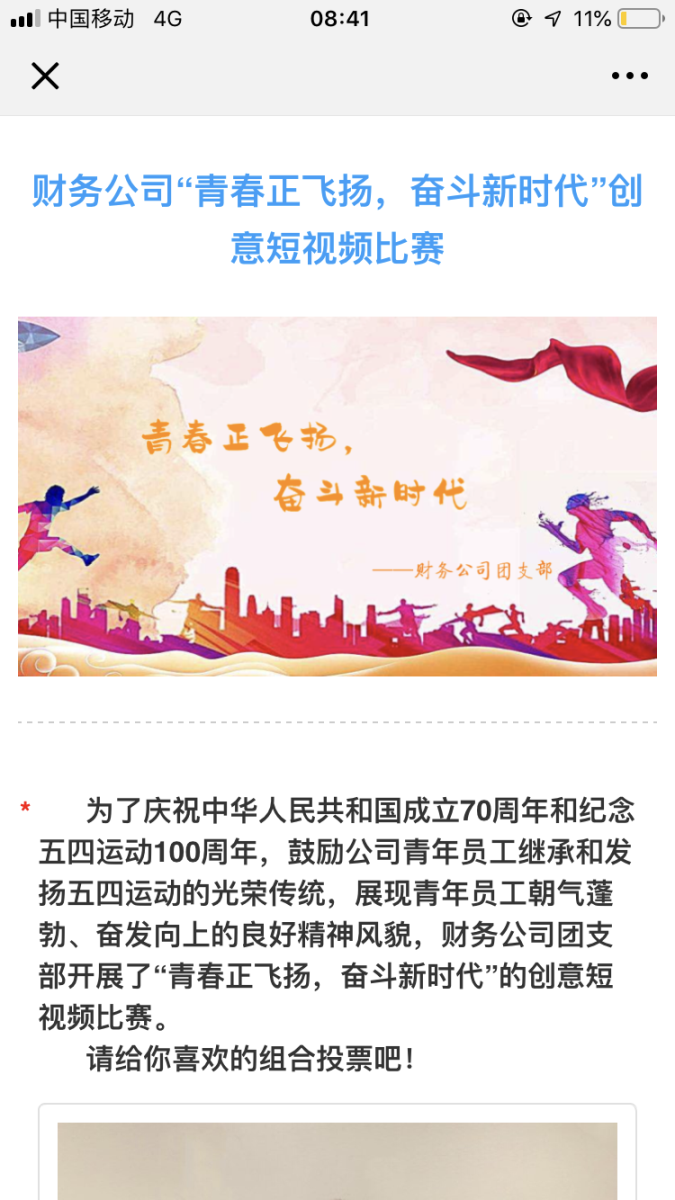Image resolution: width=675 pixels, height=1200 pixels.
Task: Open the three-dot more options menu
Action: click(630, 76)
